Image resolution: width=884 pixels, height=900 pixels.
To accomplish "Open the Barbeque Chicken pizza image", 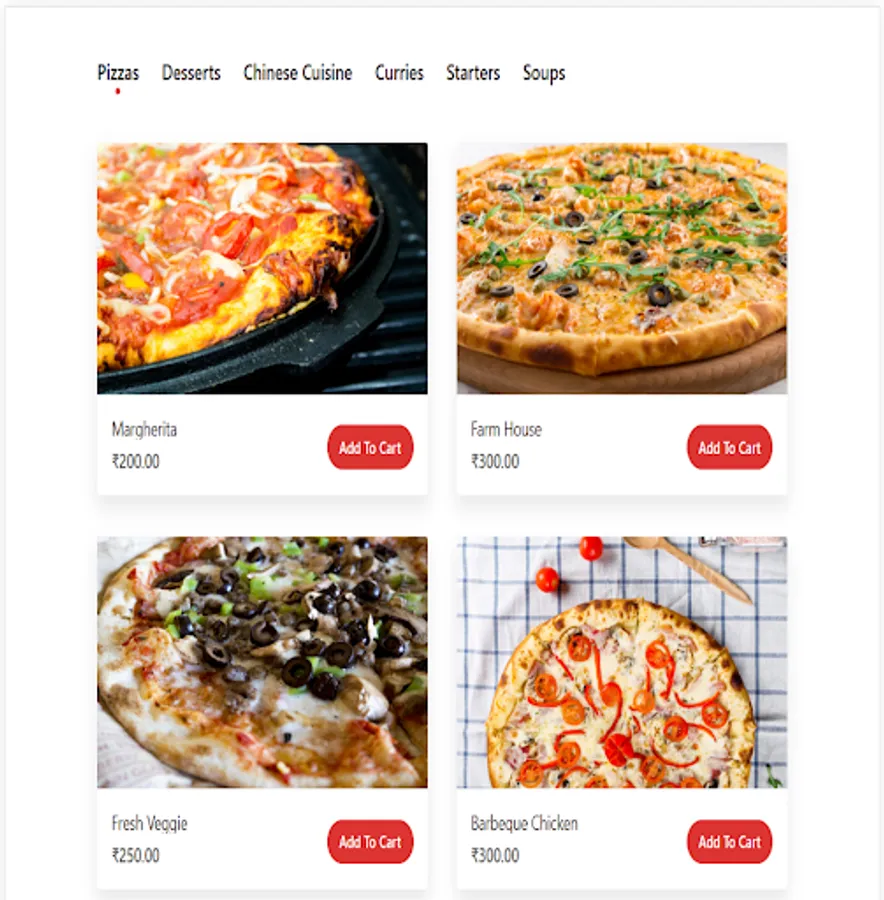I will (x=622, y=662).
